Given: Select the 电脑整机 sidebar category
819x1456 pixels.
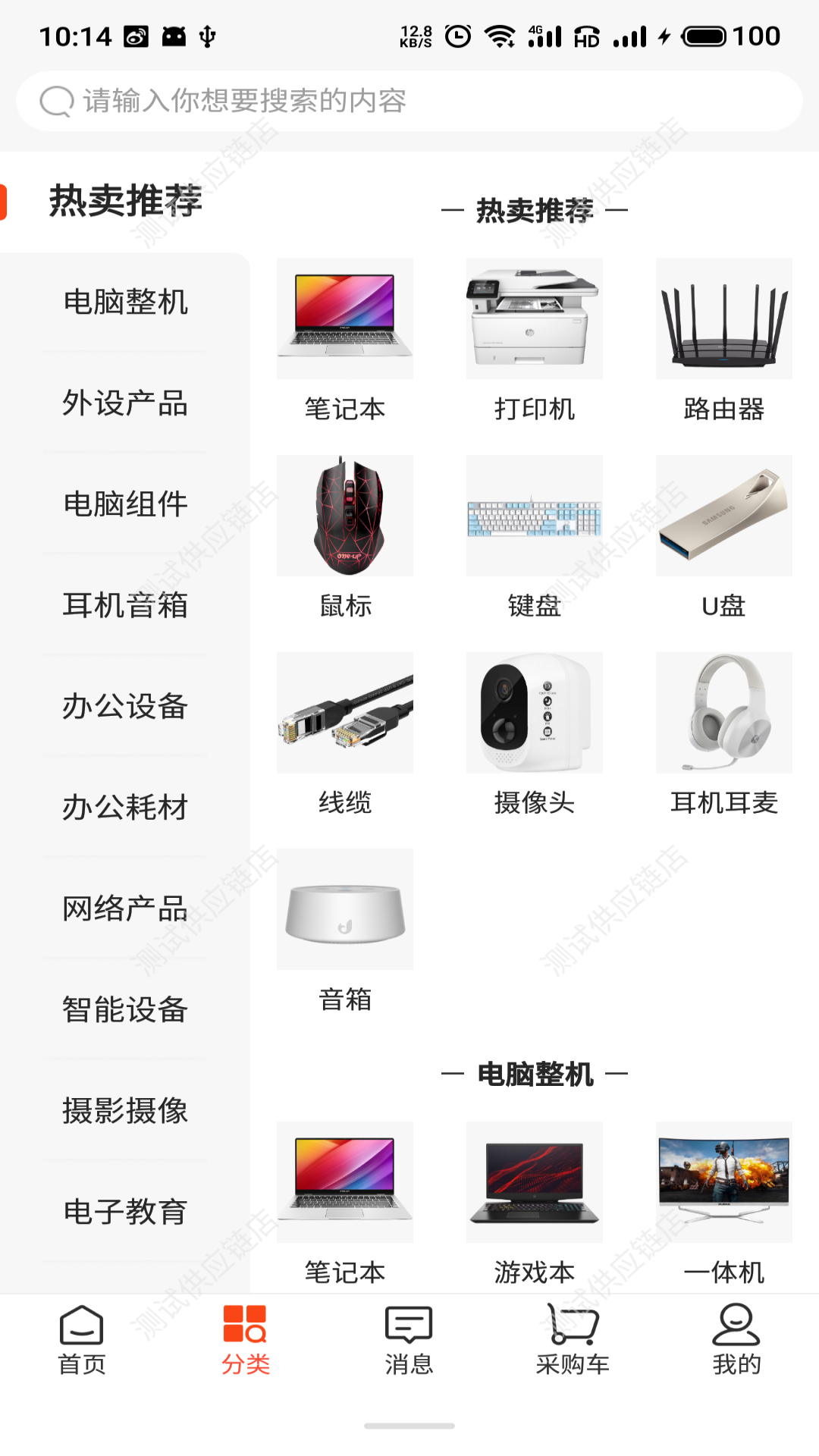Looking at the screenshot, I should pyautogui.click(x=125, y=303).
